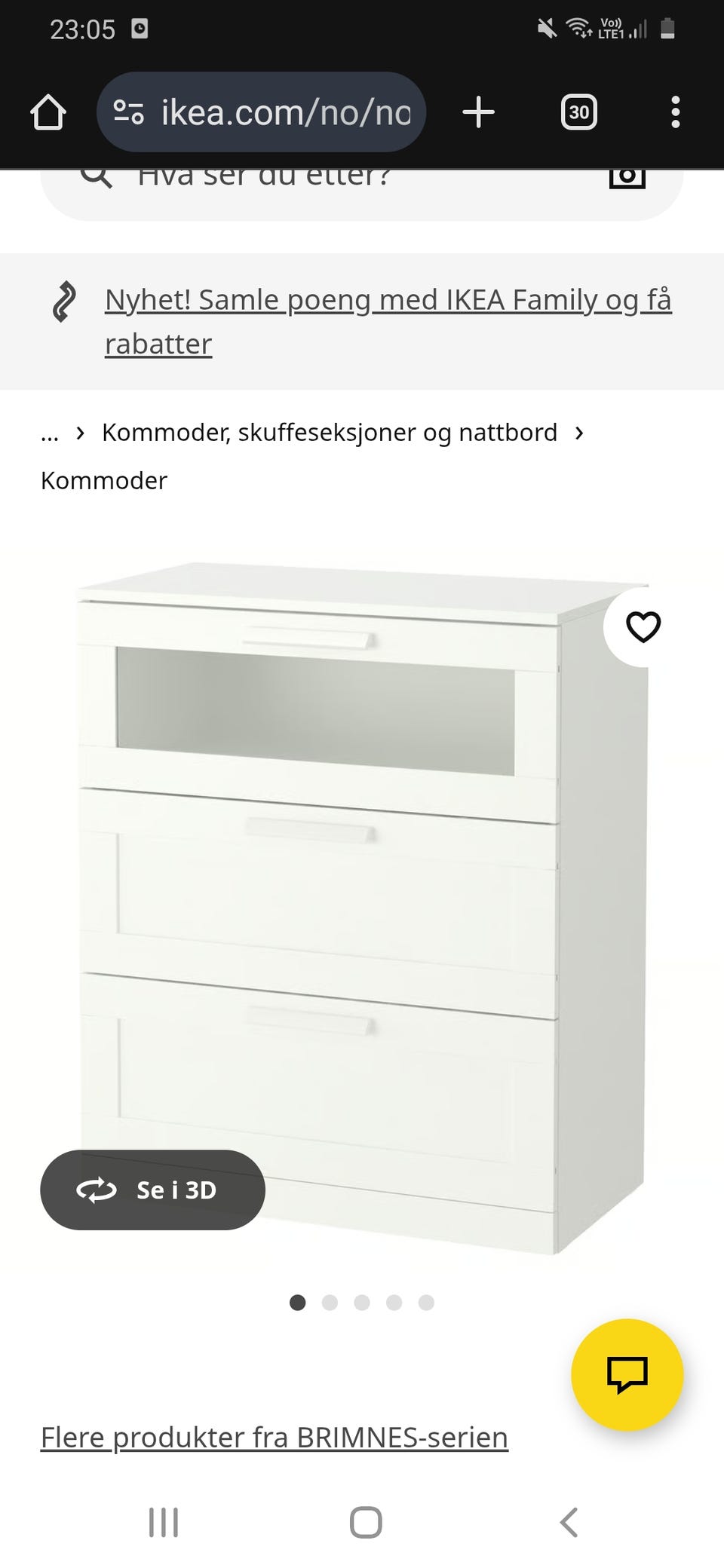Open the recent apps icon in navigation bar
Image resolution: width=724 pixels, height=1568 pixels.
tap(163, 1521)
